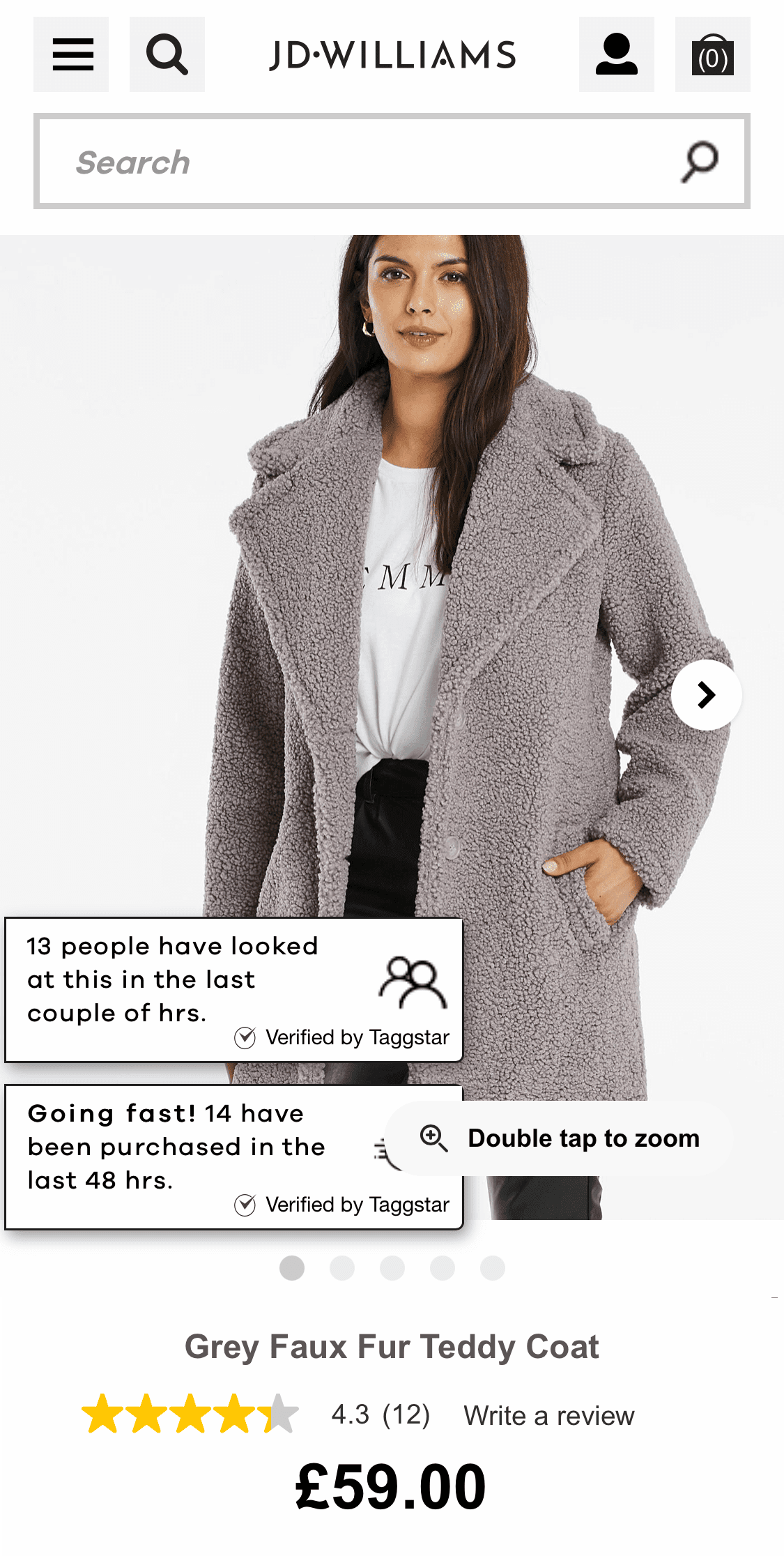View the 4.3 star ratings
Screen dimensions: 784x1556
[190, 1414]
